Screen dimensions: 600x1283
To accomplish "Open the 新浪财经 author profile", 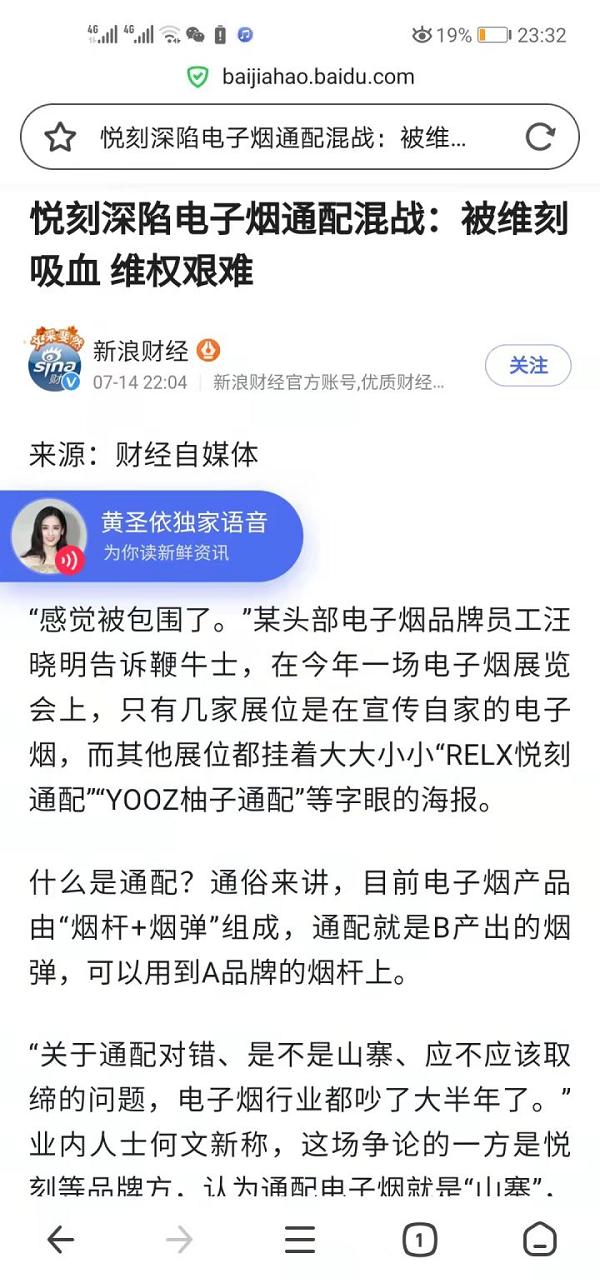I will tap(140, 351).
